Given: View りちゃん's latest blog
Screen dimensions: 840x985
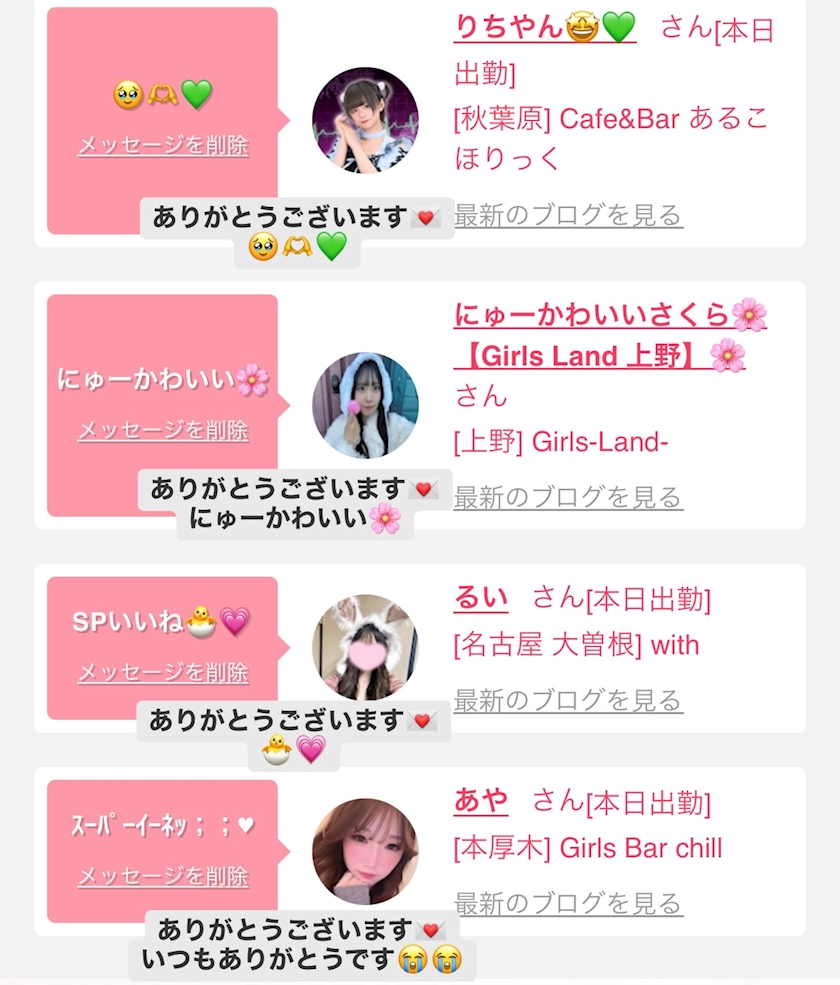Looking at the screenshot, I should 568,215.
